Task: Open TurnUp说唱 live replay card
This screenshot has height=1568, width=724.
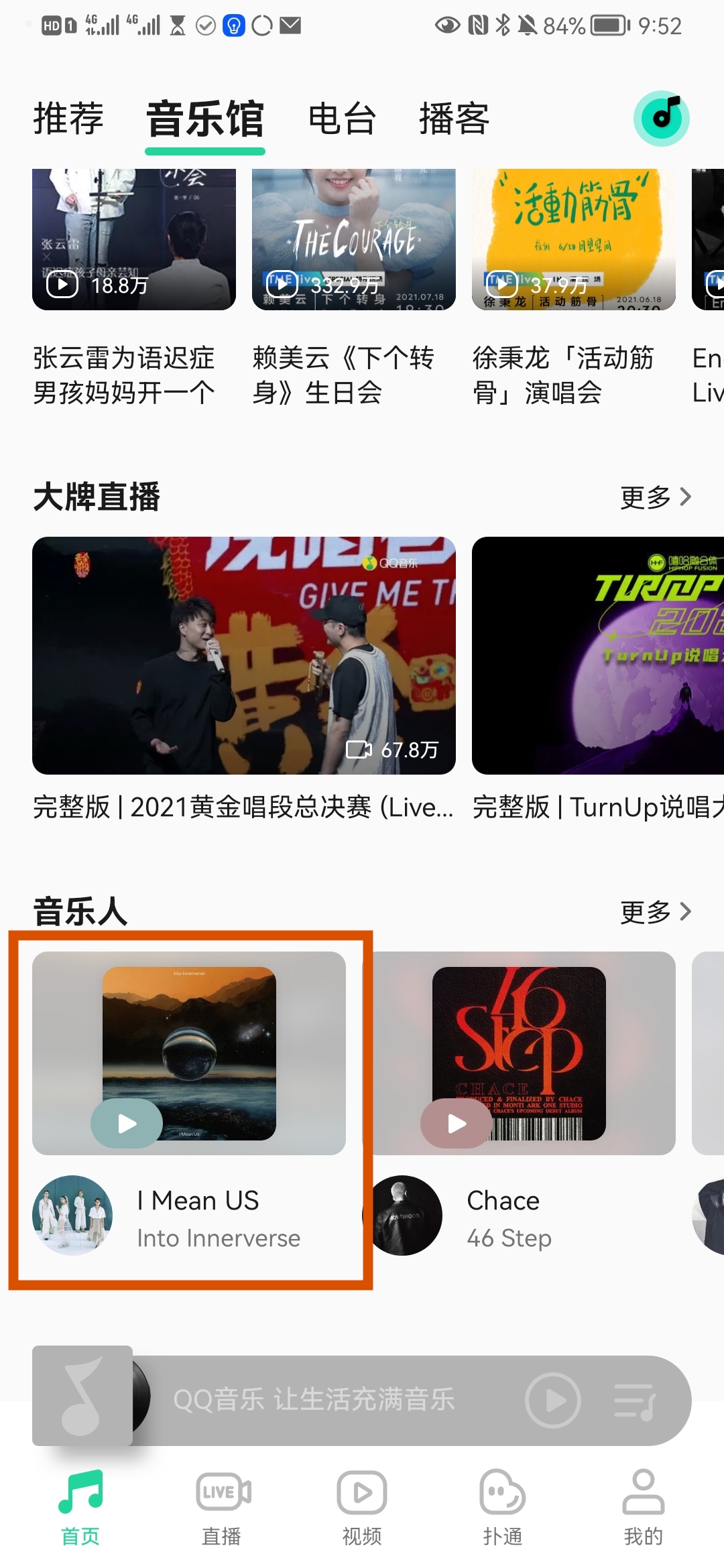Action: click(x=598, y=655)
